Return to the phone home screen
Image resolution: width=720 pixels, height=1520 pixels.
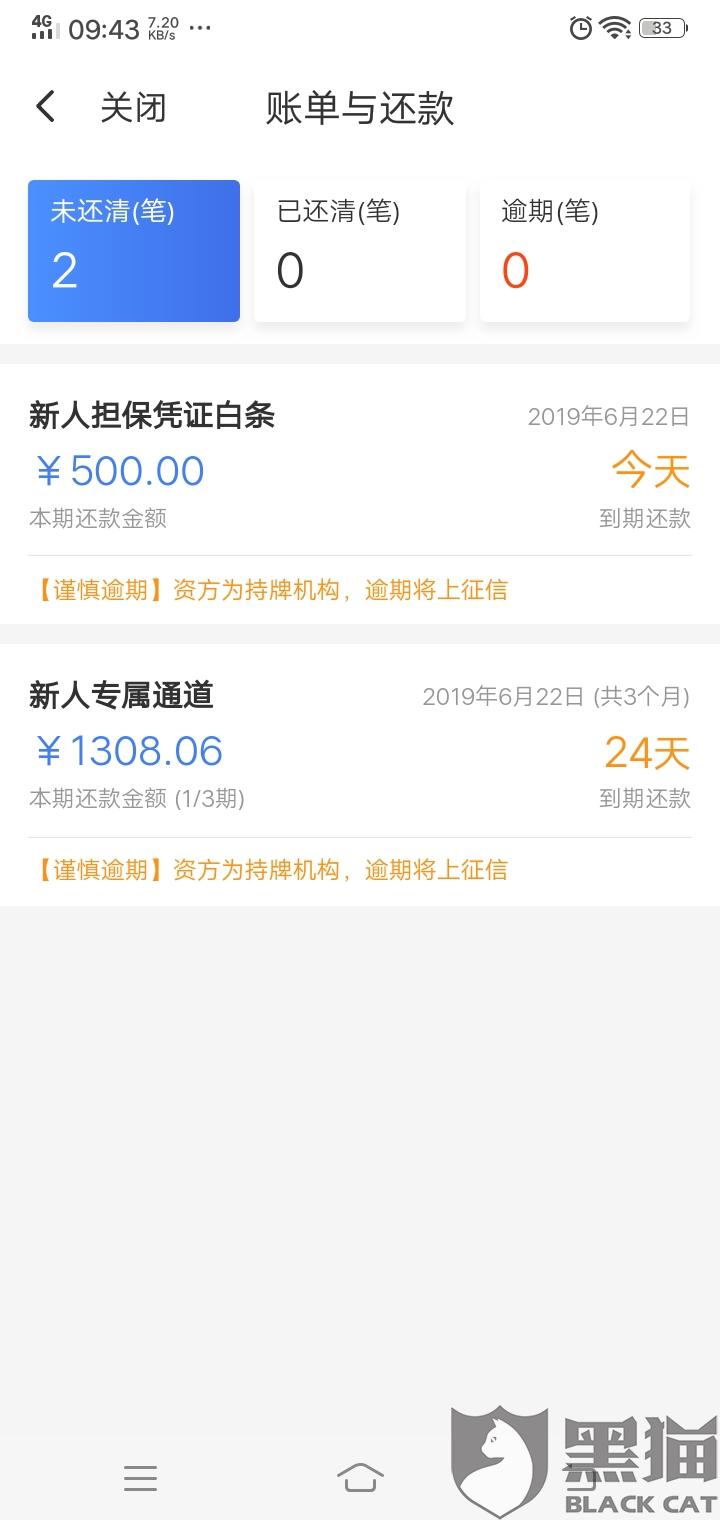(x=360, y=1477)
